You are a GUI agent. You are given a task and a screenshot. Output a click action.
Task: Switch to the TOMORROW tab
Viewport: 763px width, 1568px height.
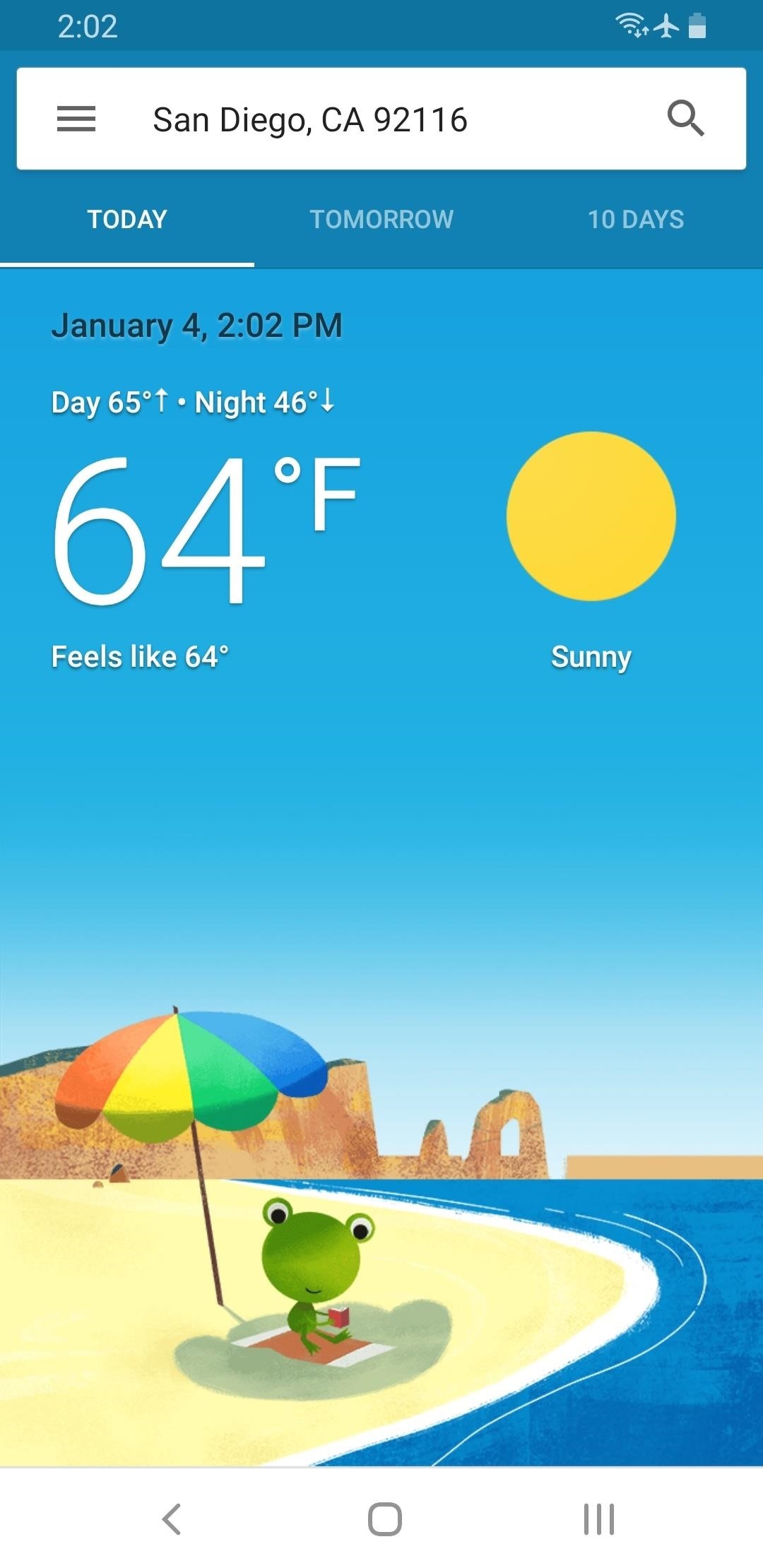pyautogui.click(x=381, y=219)
